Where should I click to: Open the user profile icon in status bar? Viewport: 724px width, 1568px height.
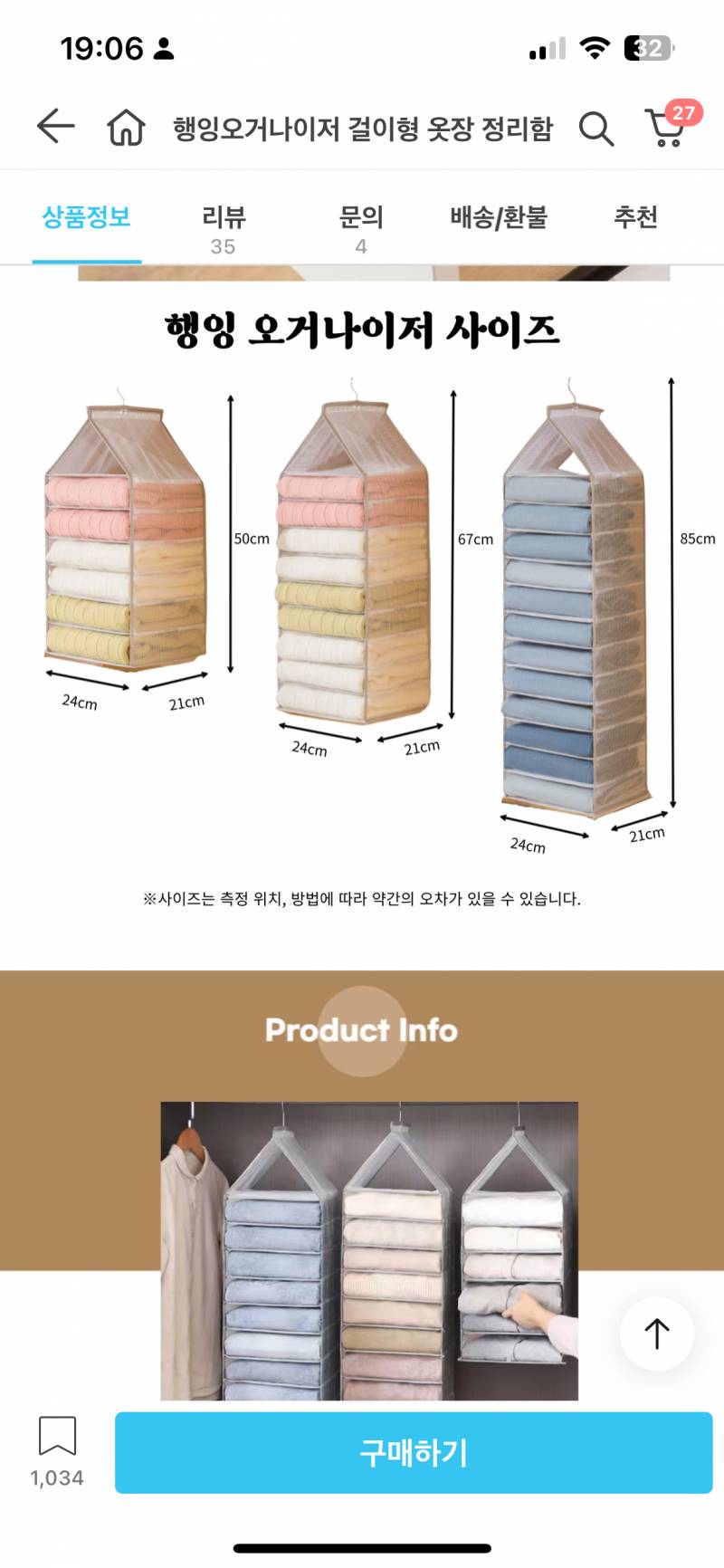tap(164, 47)
